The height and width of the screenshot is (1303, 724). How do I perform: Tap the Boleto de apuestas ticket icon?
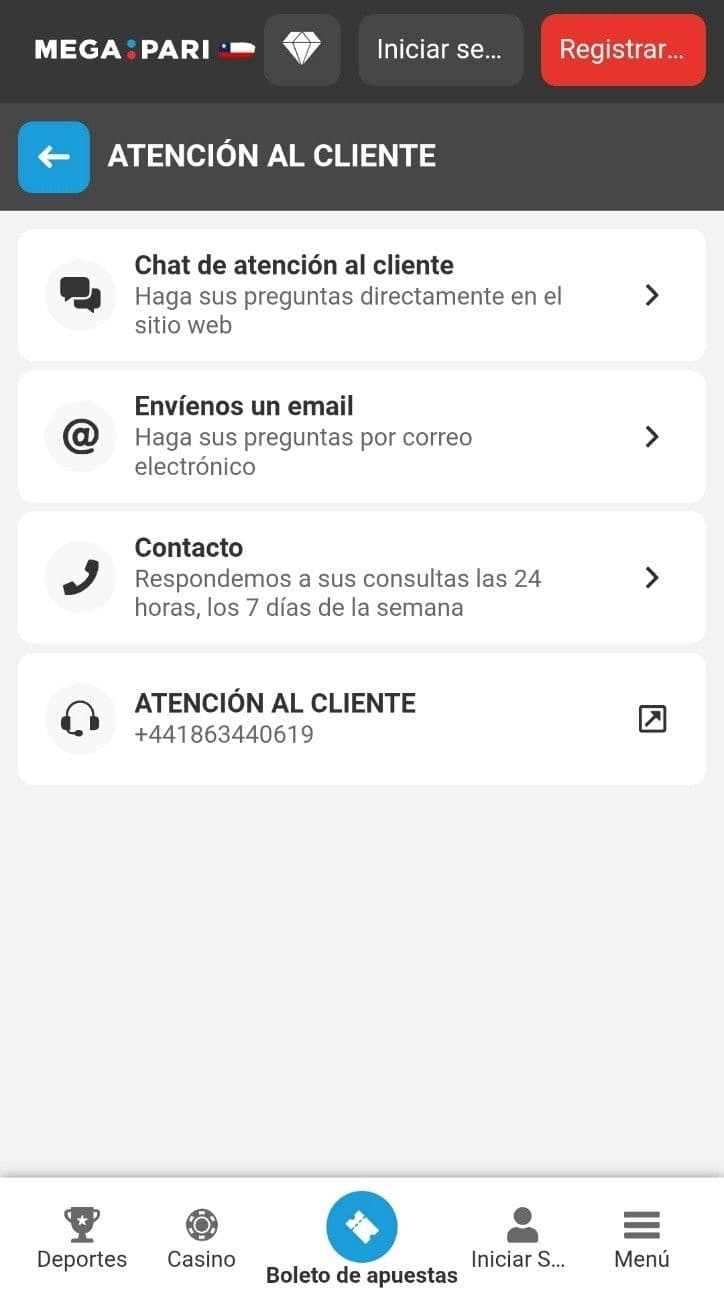tap(362, 1224)
